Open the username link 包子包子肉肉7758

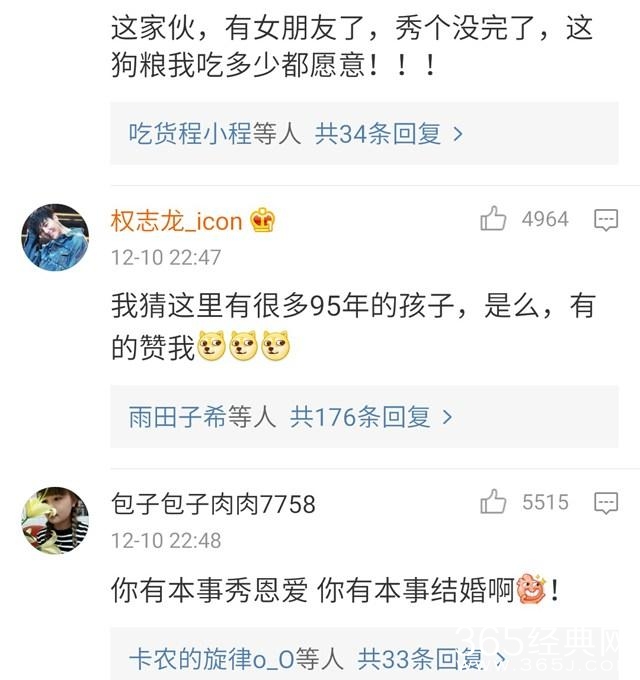tap(213, 505)
